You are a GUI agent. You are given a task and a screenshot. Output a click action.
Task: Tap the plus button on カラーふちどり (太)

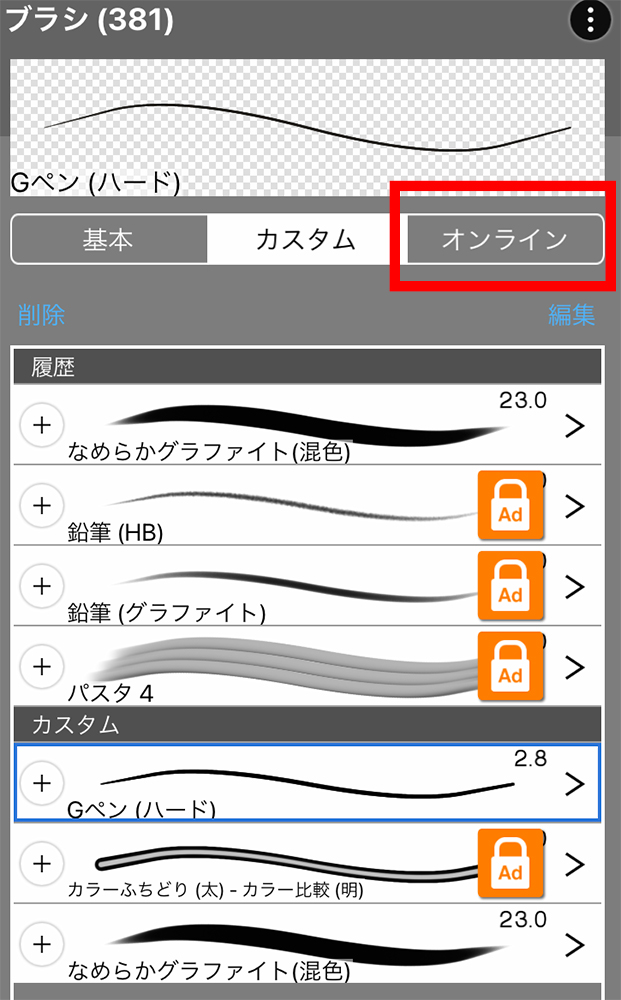pyautogui.click(x=42, y=864)
